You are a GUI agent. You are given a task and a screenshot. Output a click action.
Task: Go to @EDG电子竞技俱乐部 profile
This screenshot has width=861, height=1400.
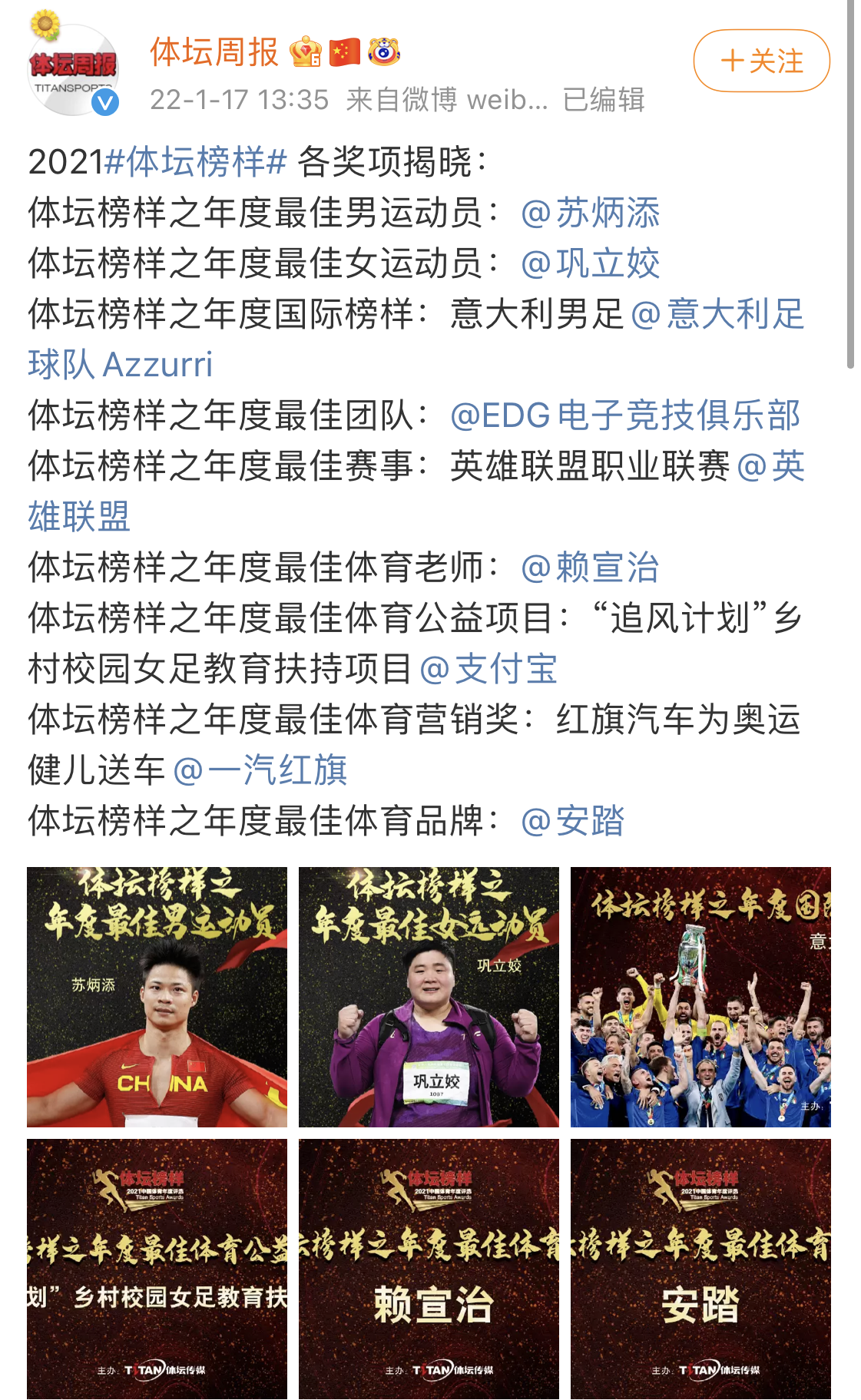(x=625, y=415)
